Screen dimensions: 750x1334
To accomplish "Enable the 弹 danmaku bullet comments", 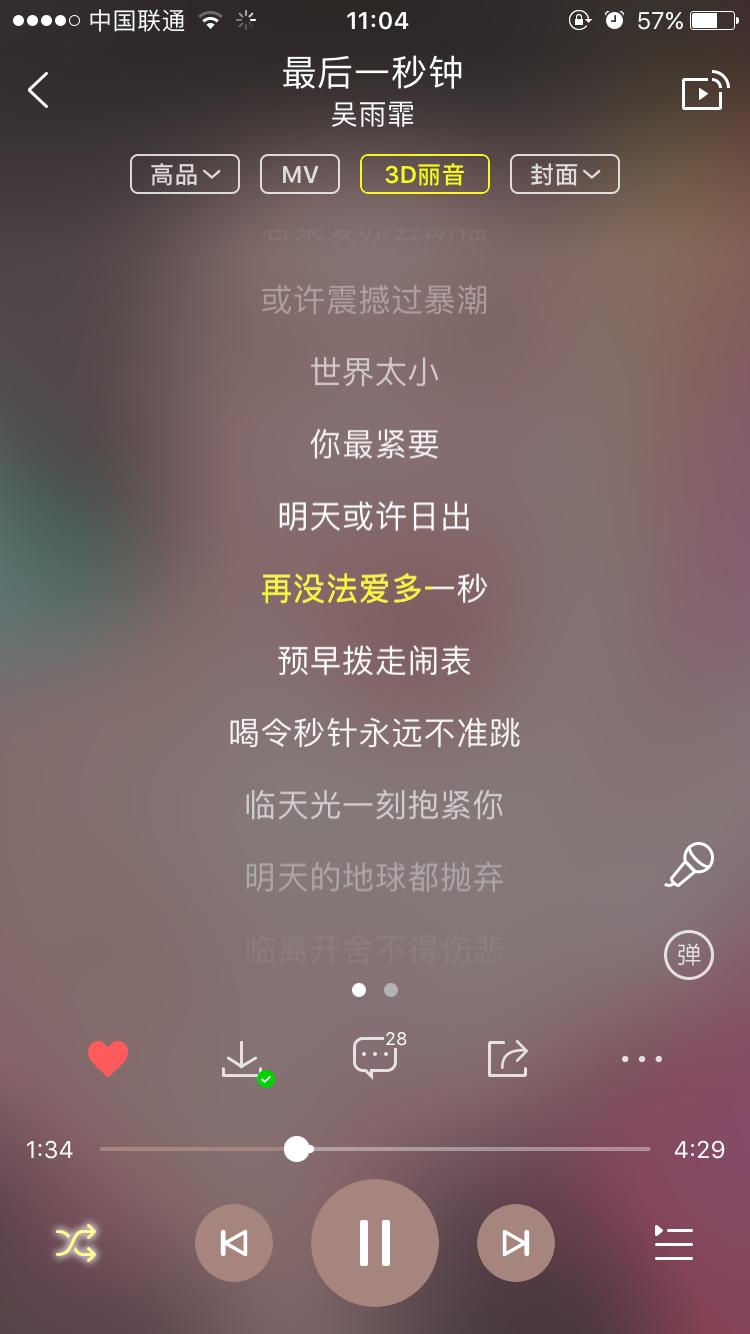I will coord(688,955).
